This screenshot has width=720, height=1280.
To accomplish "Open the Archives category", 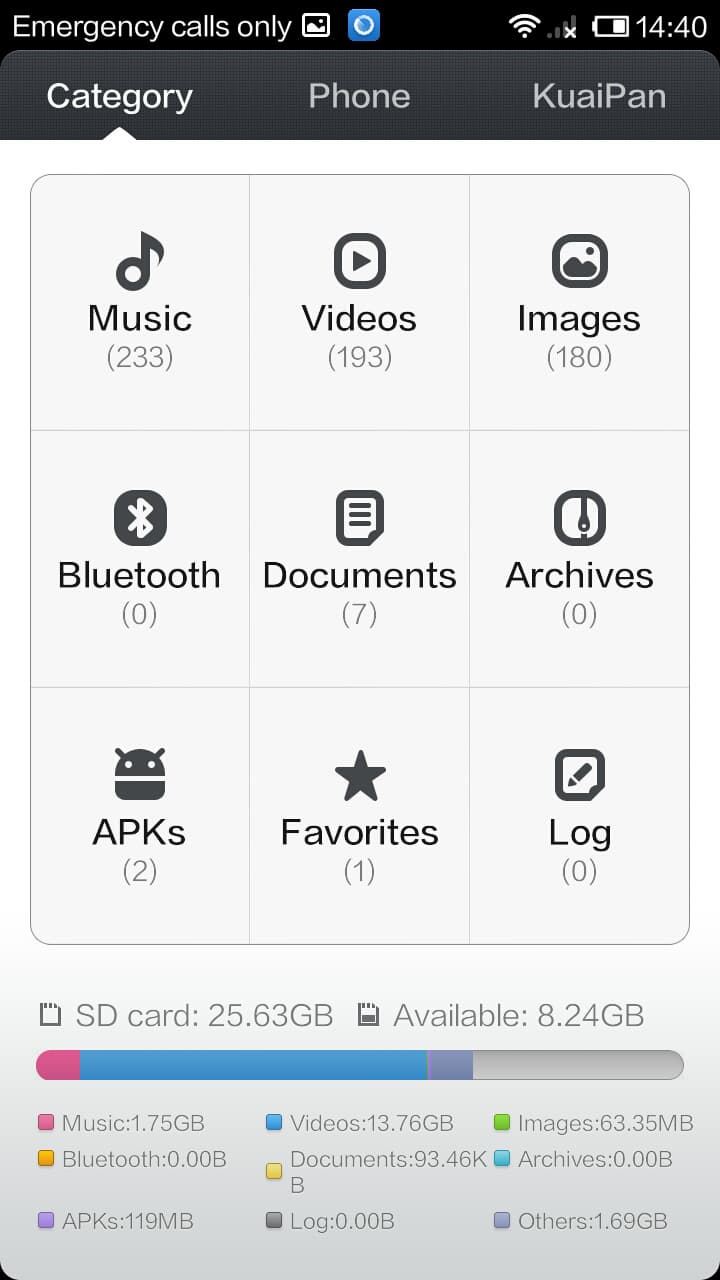I will click(x=579, y=558).
